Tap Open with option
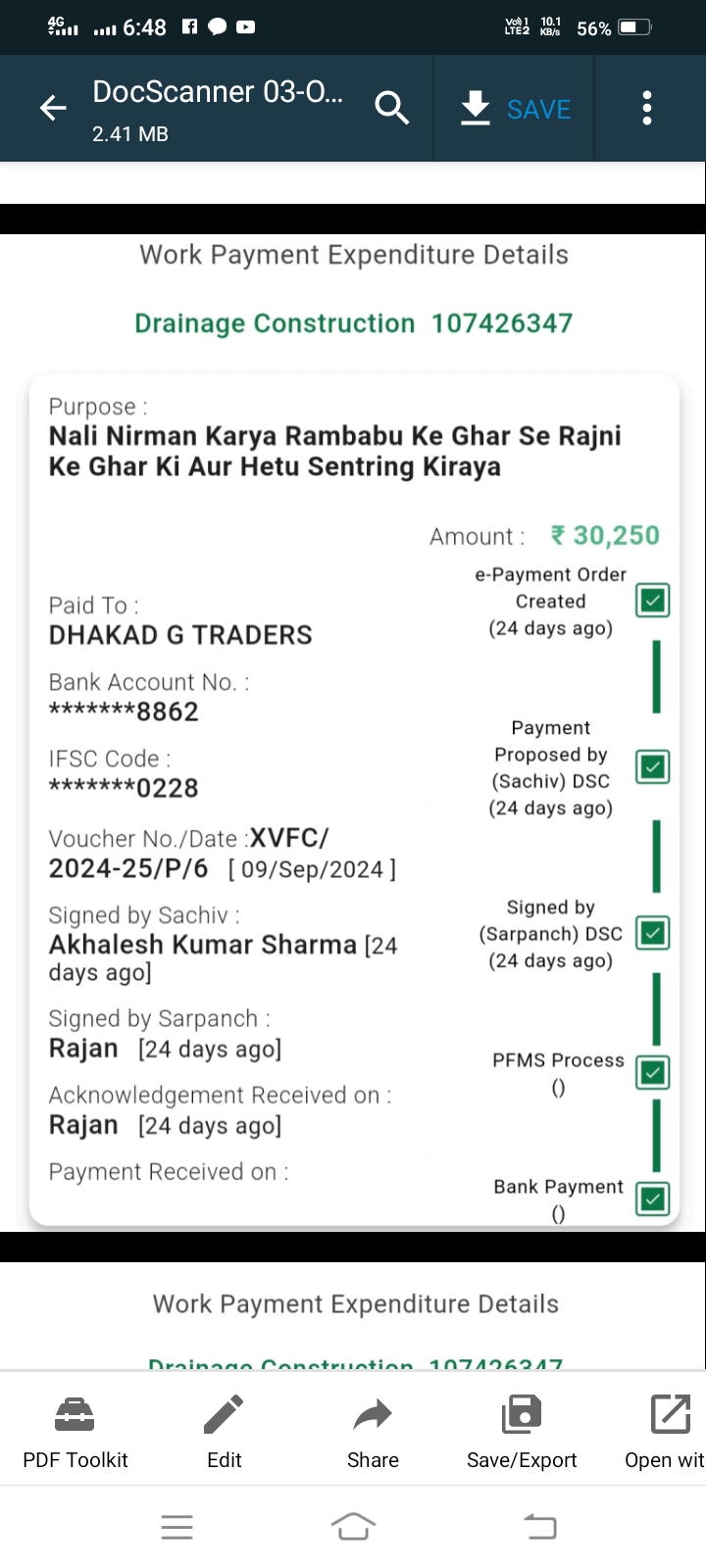The image size is (706, 1568). pyautogui.click(x=667, y=1432)
